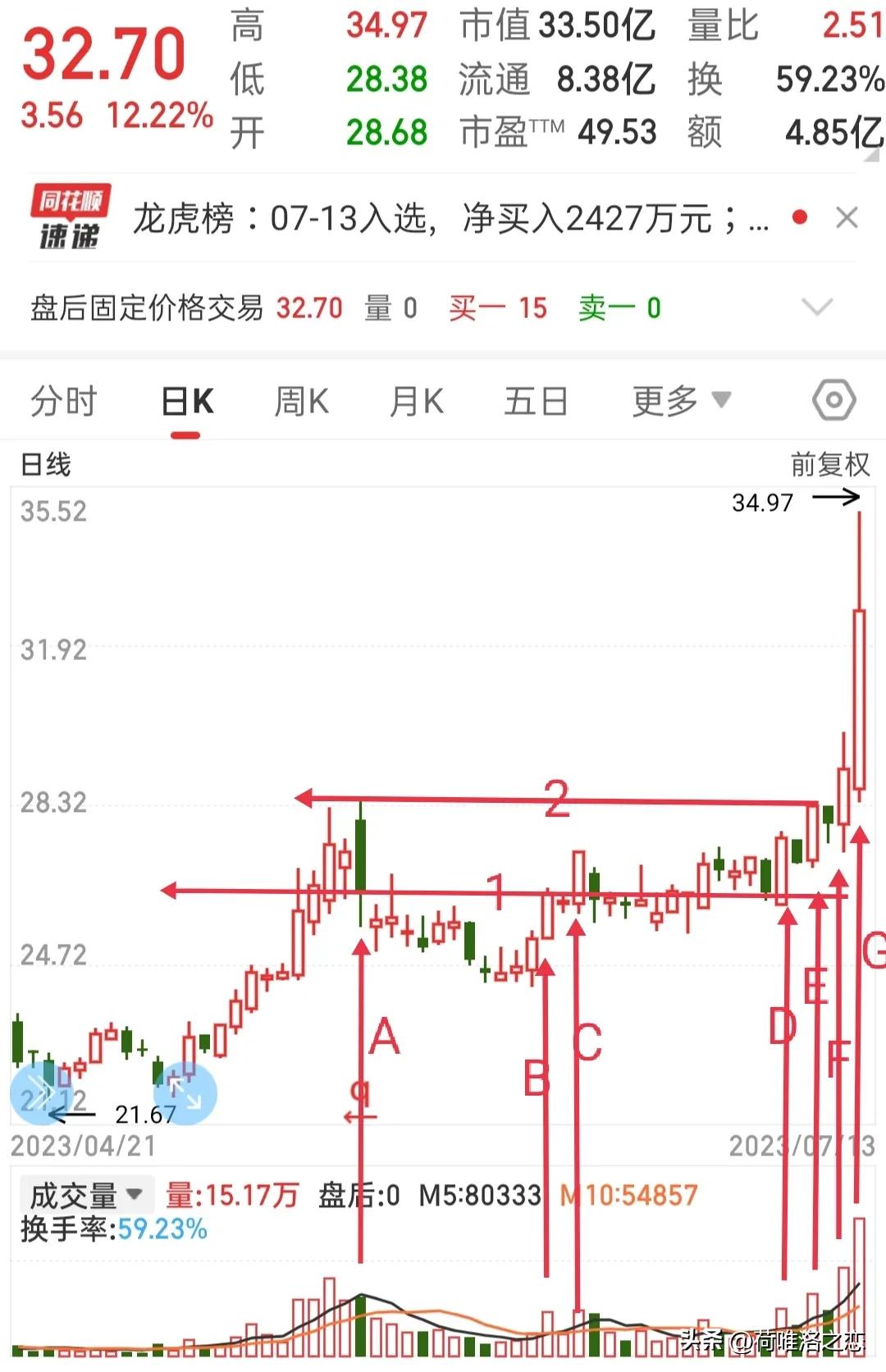Switch to the 分时 intraday tab
The width and height of the screenshot is (886, 1372).
(x=66, y=401)
